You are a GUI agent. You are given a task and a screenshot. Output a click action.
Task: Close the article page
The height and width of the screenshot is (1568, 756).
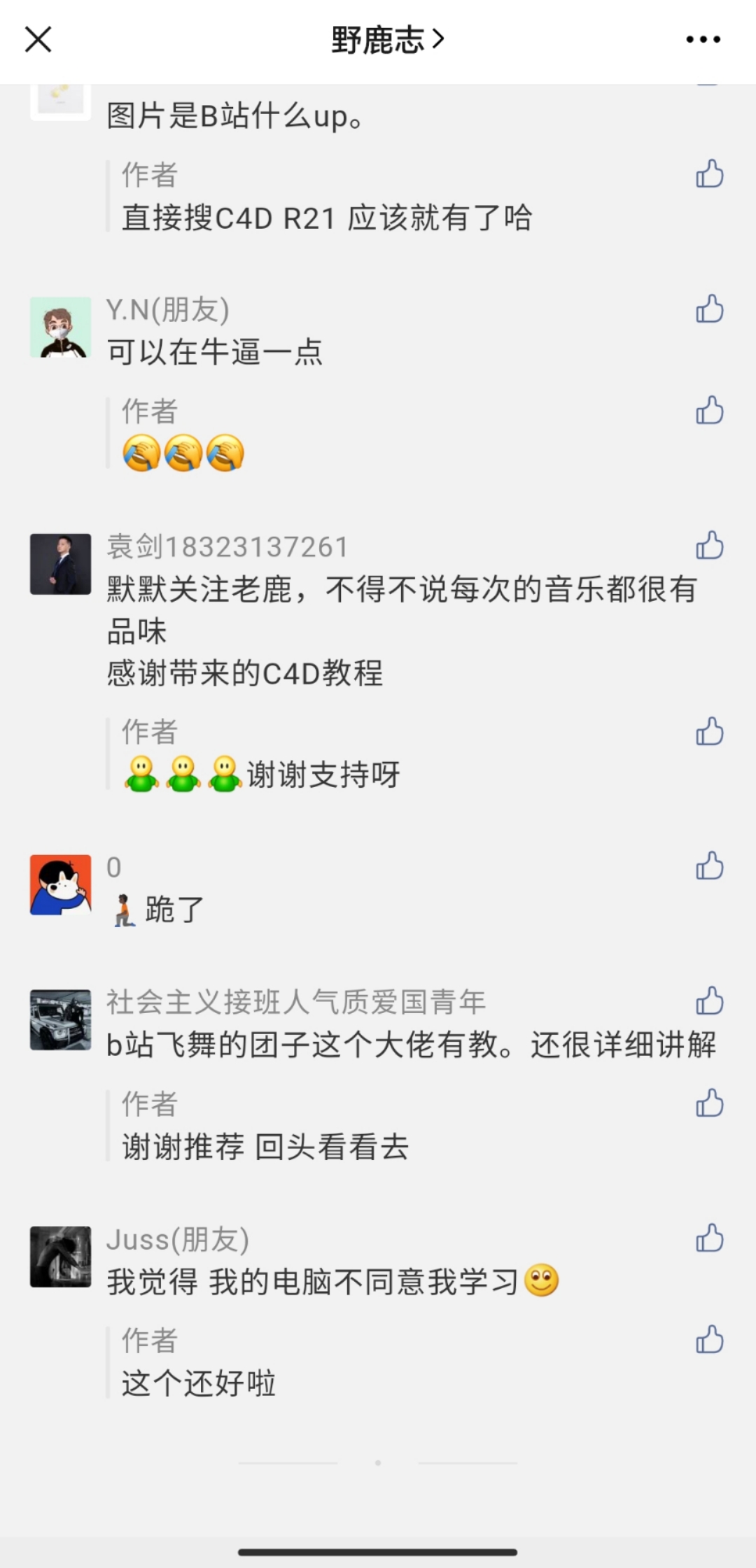click(38, 39)
